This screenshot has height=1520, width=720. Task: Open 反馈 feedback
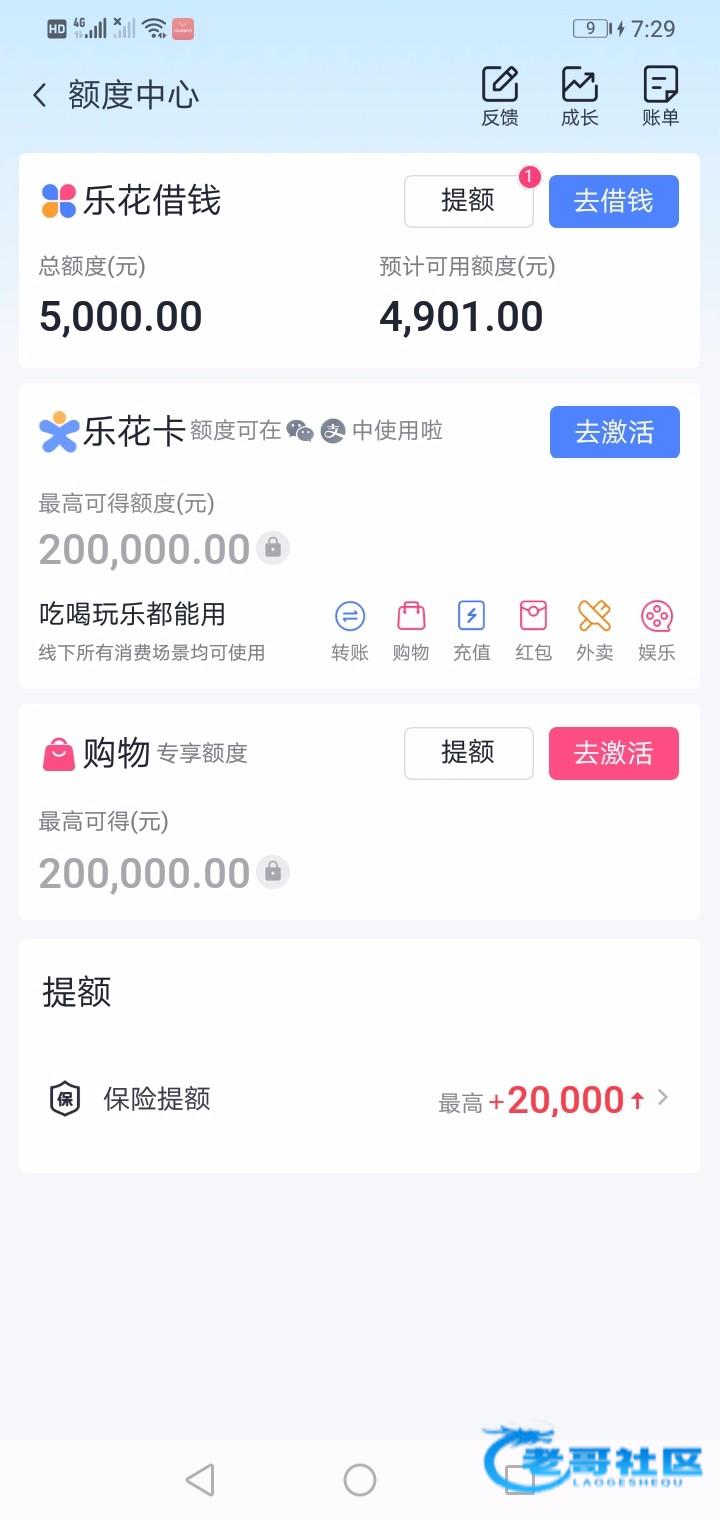point(500,96)
